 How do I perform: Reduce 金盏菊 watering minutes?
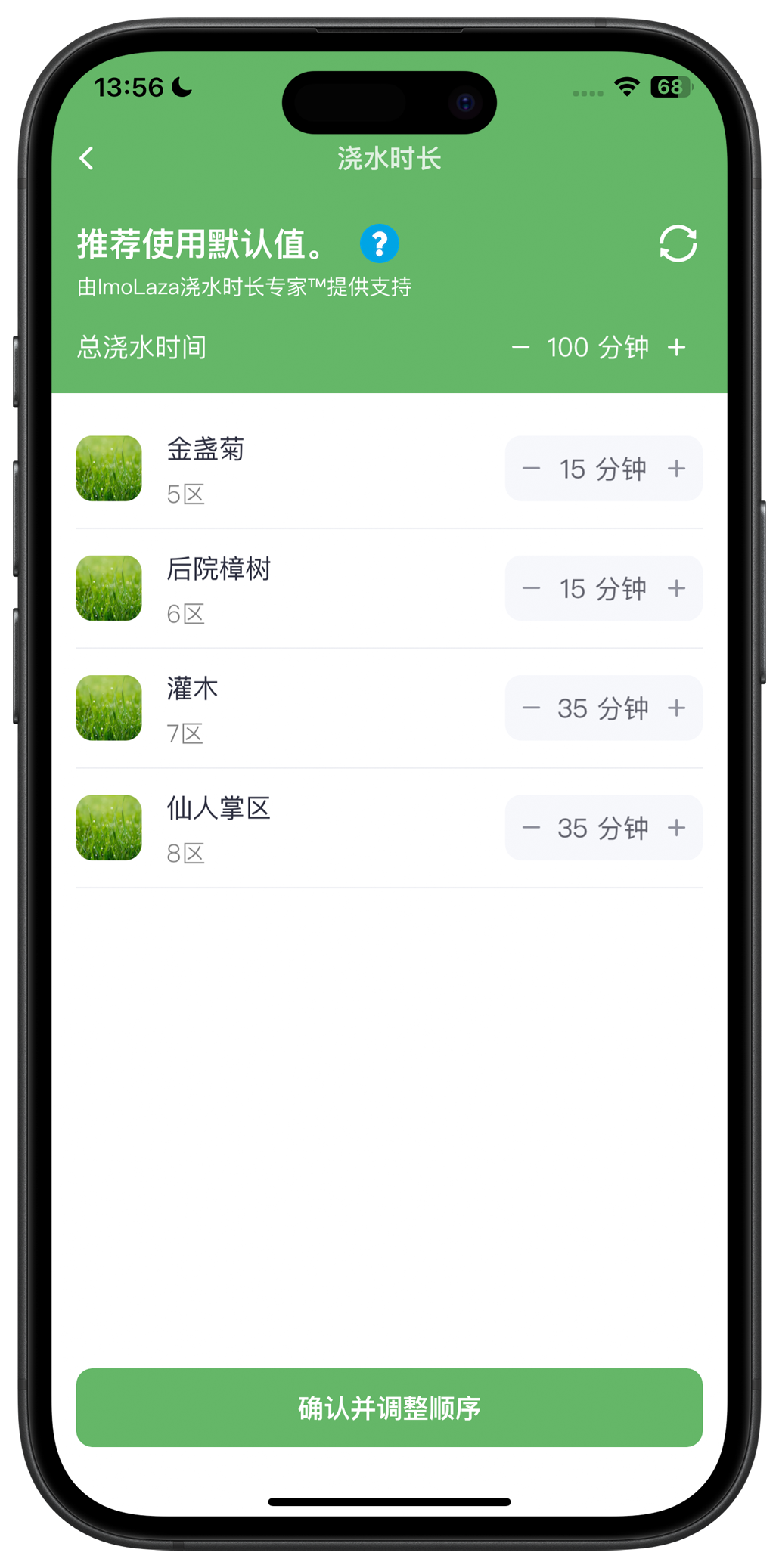coord(531,469)
